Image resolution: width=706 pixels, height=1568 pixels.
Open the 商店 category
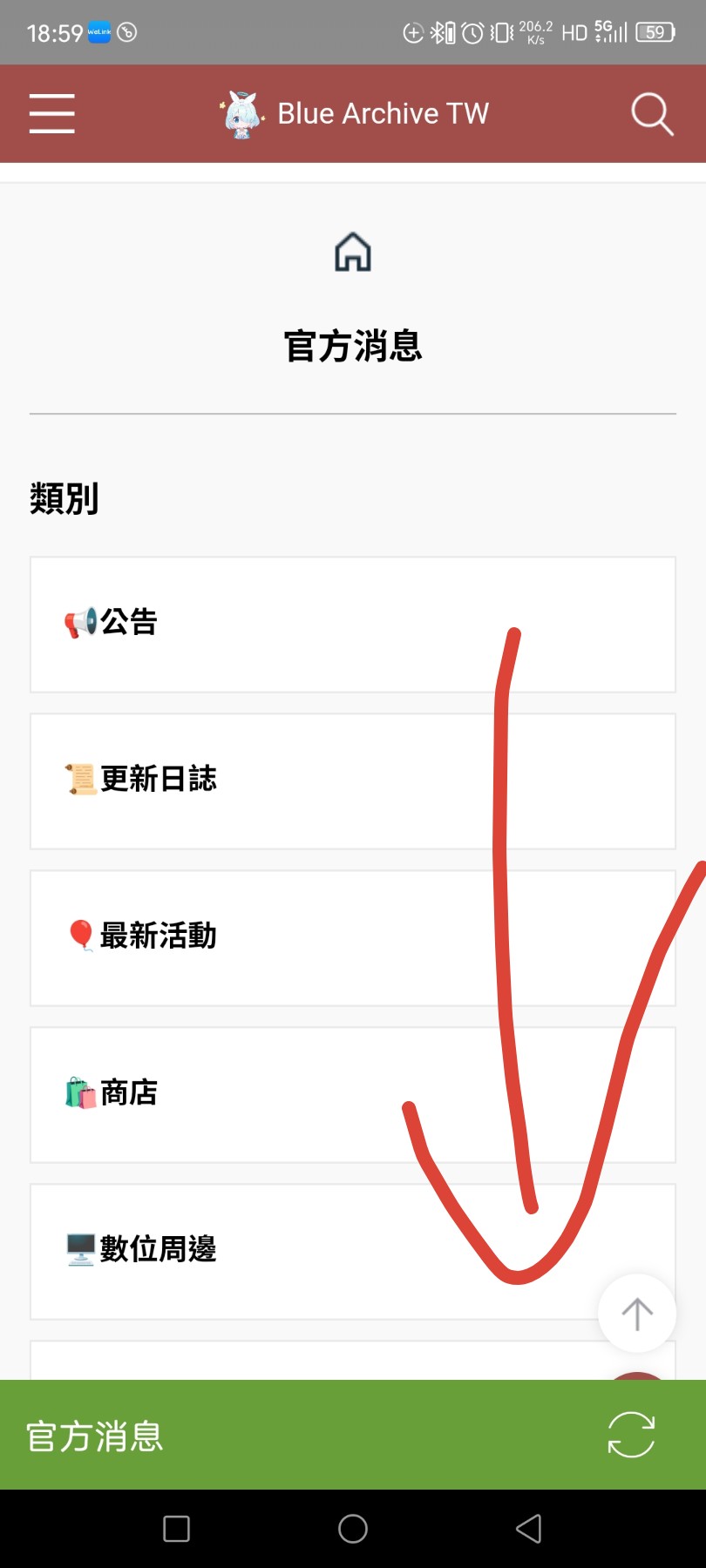tap(353, 1095)
